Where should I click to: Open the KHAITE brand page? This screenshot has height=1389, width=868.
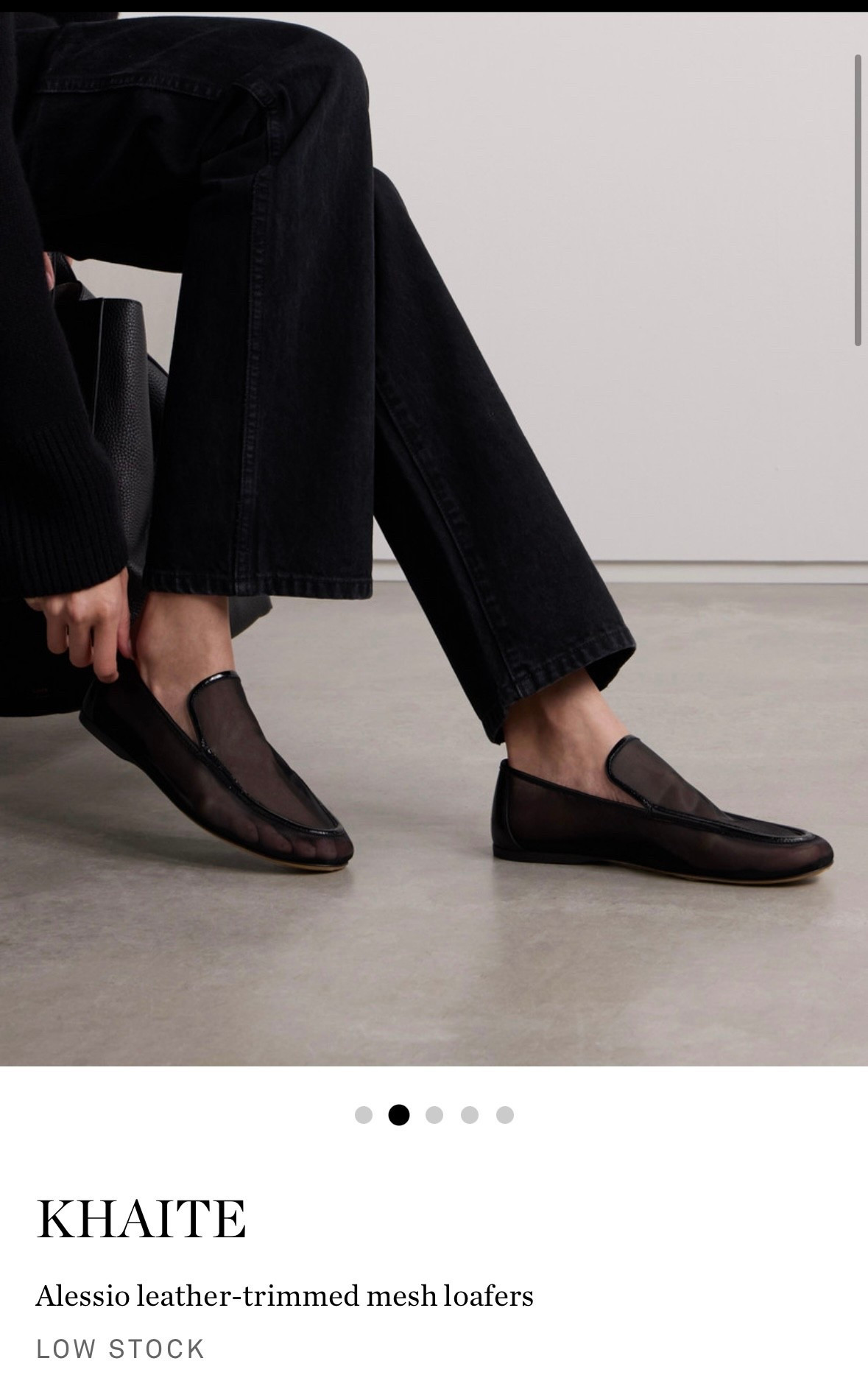141,1219
